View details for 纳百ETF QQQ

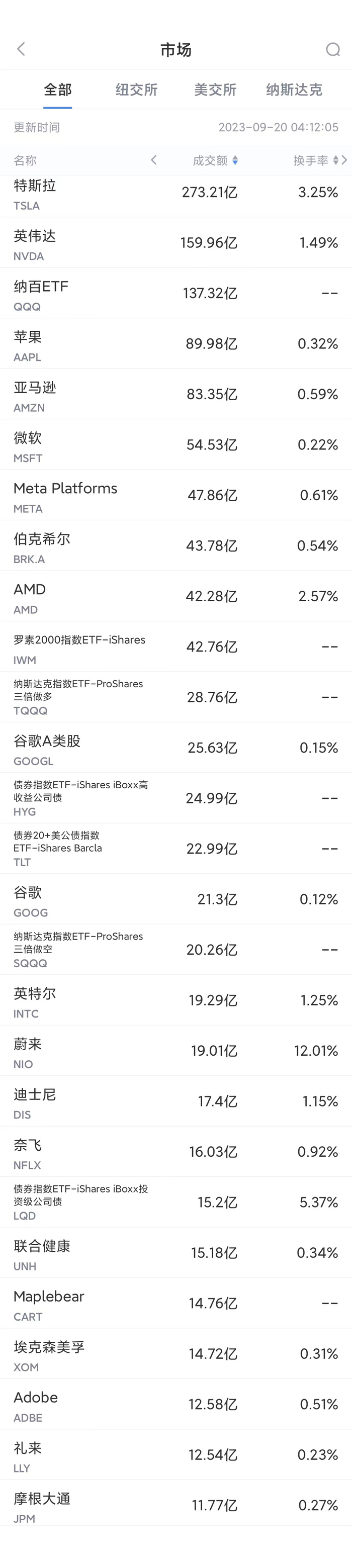click(175, 294)
